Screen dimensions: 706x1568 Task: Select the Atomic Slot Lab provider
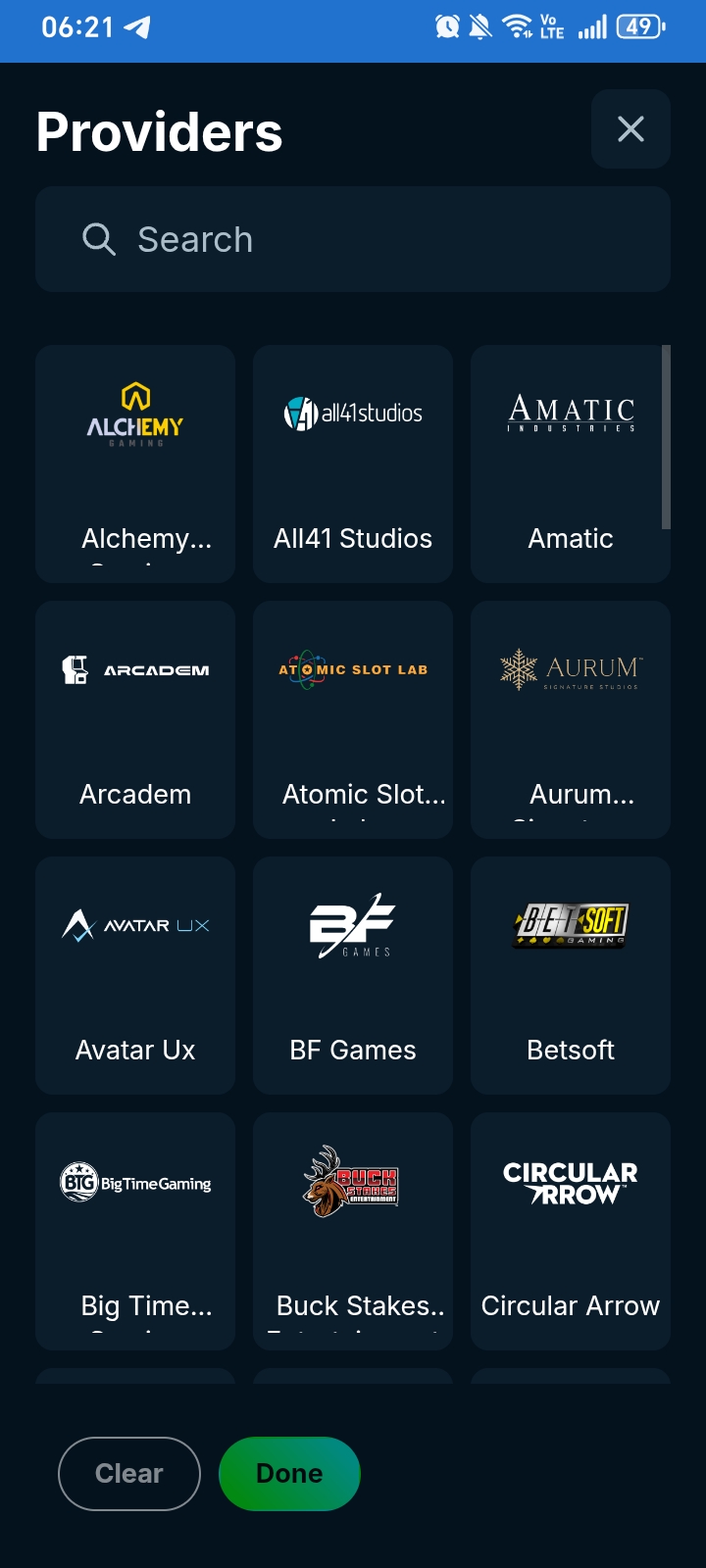[x=353, y=719]
